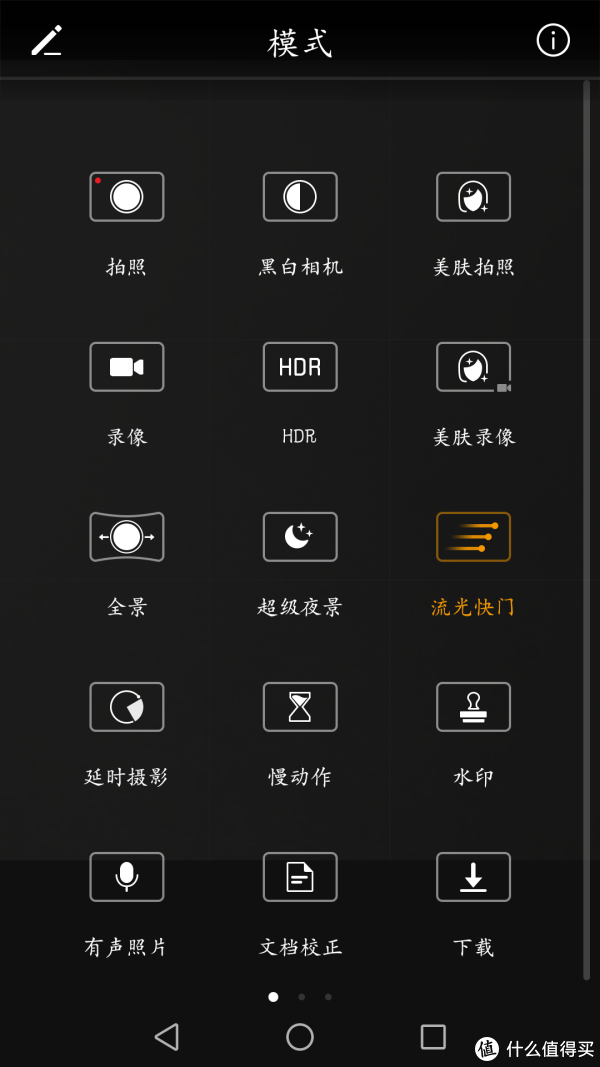Tap the home button in the navigation bar
Image resolution: width=600 pixels, height=1067 pixels.
300,1036
